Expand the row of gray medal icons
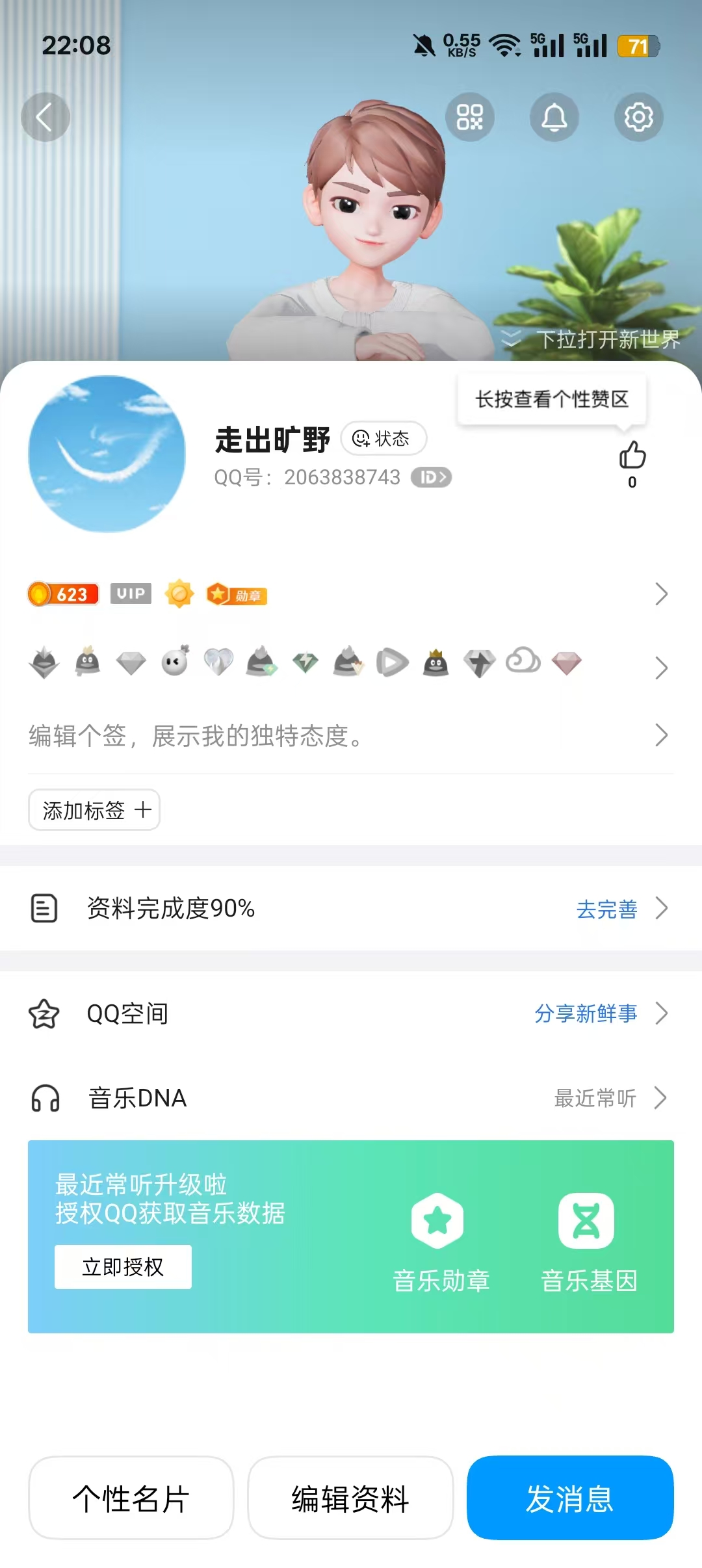Image resolution: width=702 pixels, height=1568 pixels. tap(351, 664)
